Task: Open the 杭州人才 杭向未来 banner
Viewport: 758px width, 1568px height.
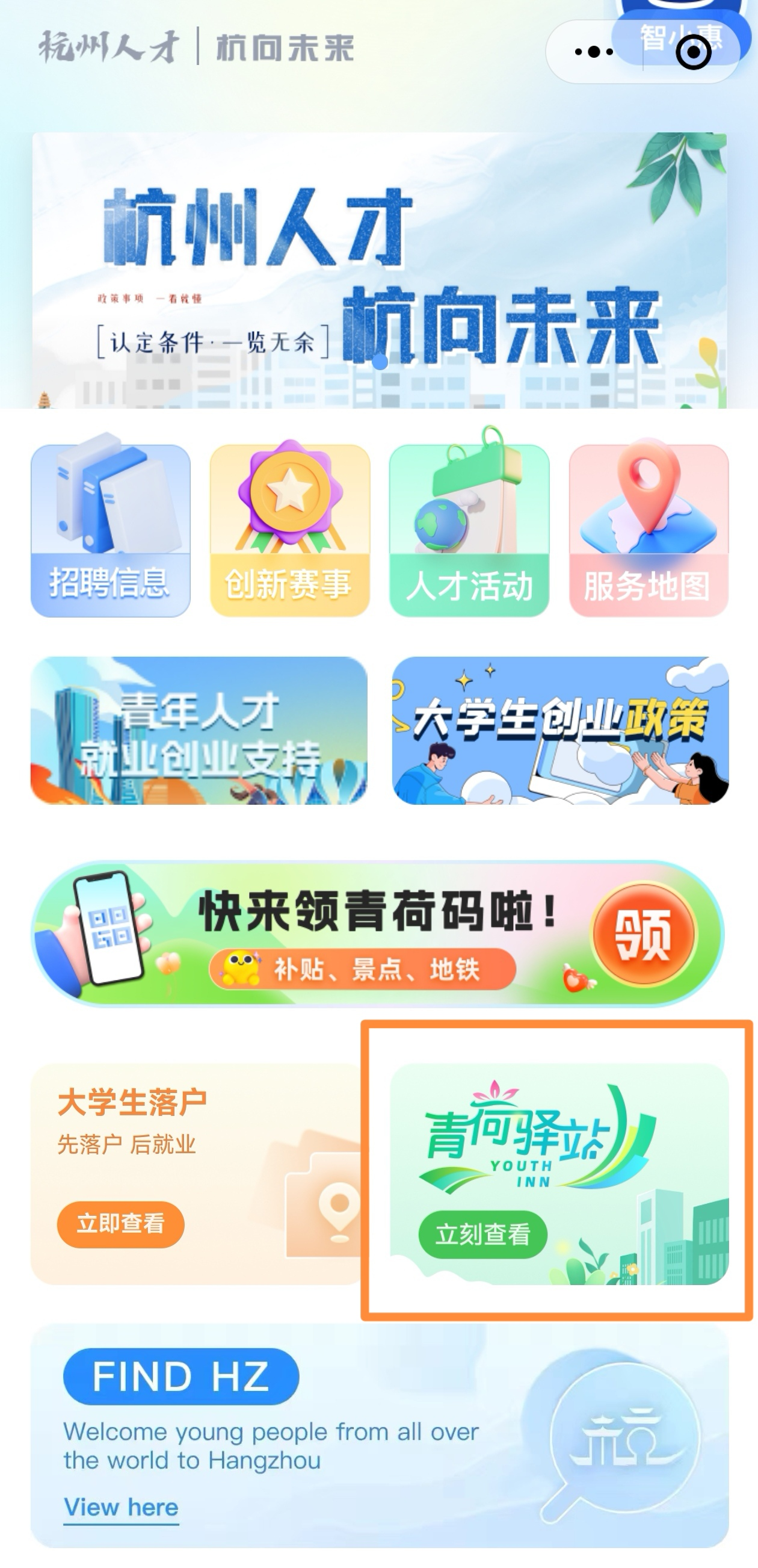Action: tap(379, 270)
